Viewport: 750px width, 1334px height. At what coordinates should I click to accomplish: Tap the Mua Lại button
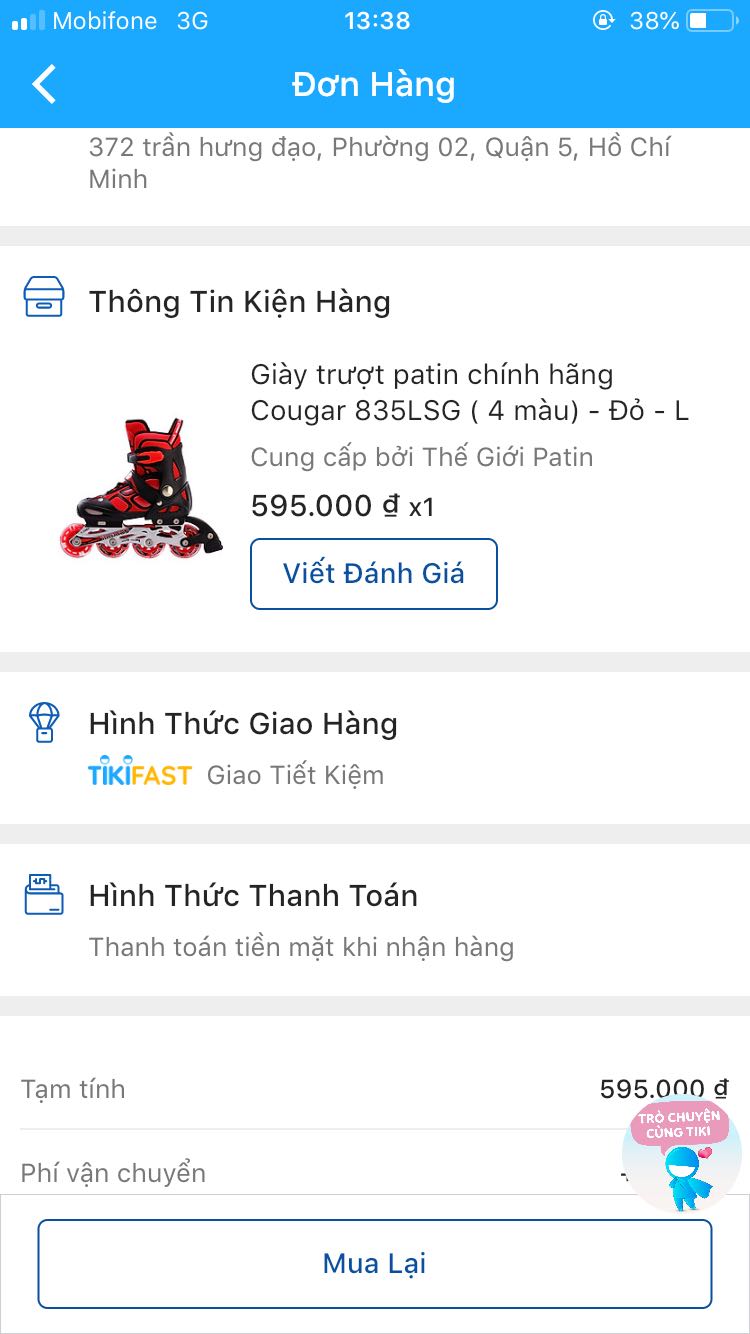click(375, 1263)
